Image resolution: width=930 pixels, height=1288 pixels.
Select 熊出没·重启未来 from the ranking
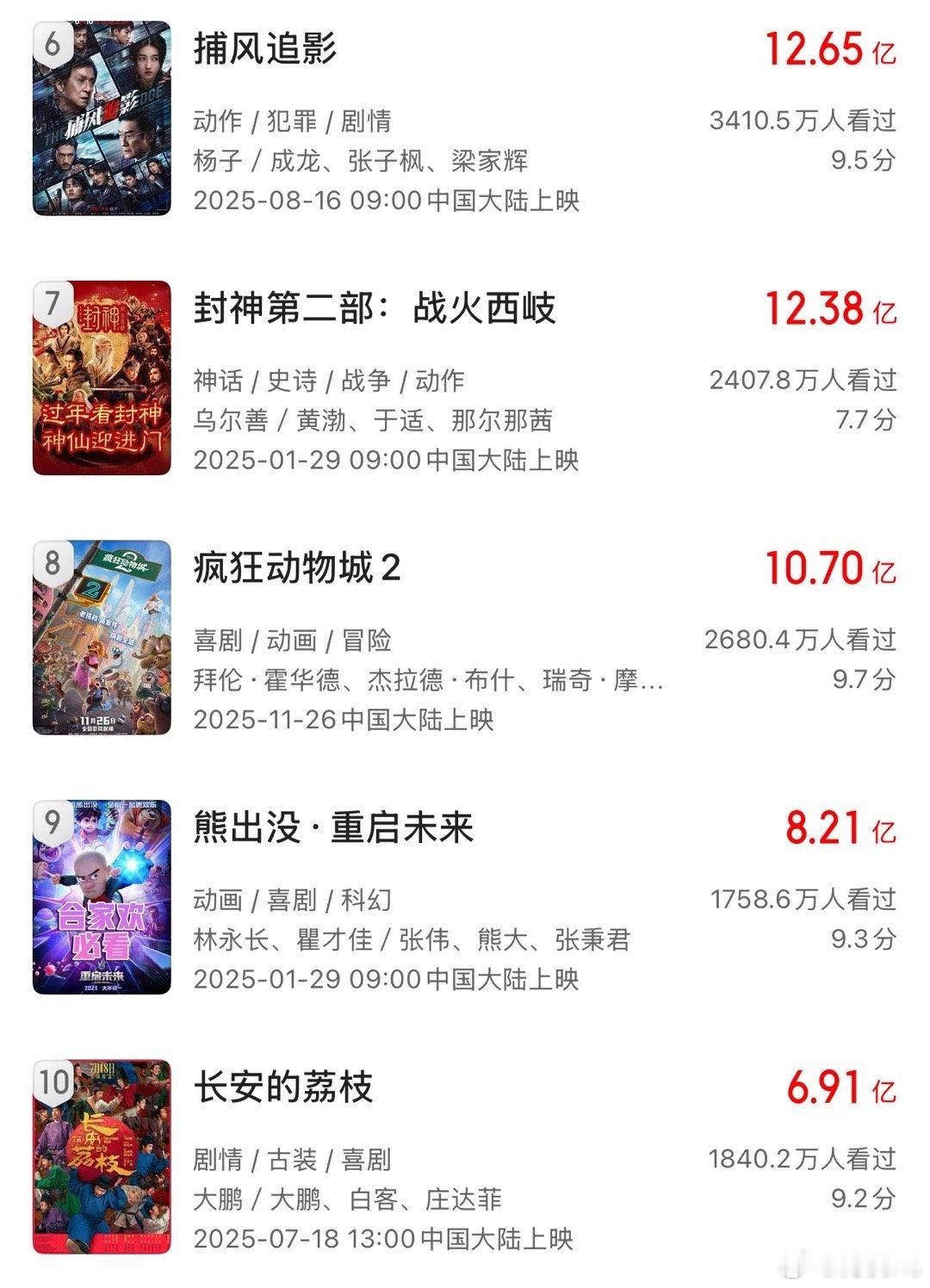(333, 828)
